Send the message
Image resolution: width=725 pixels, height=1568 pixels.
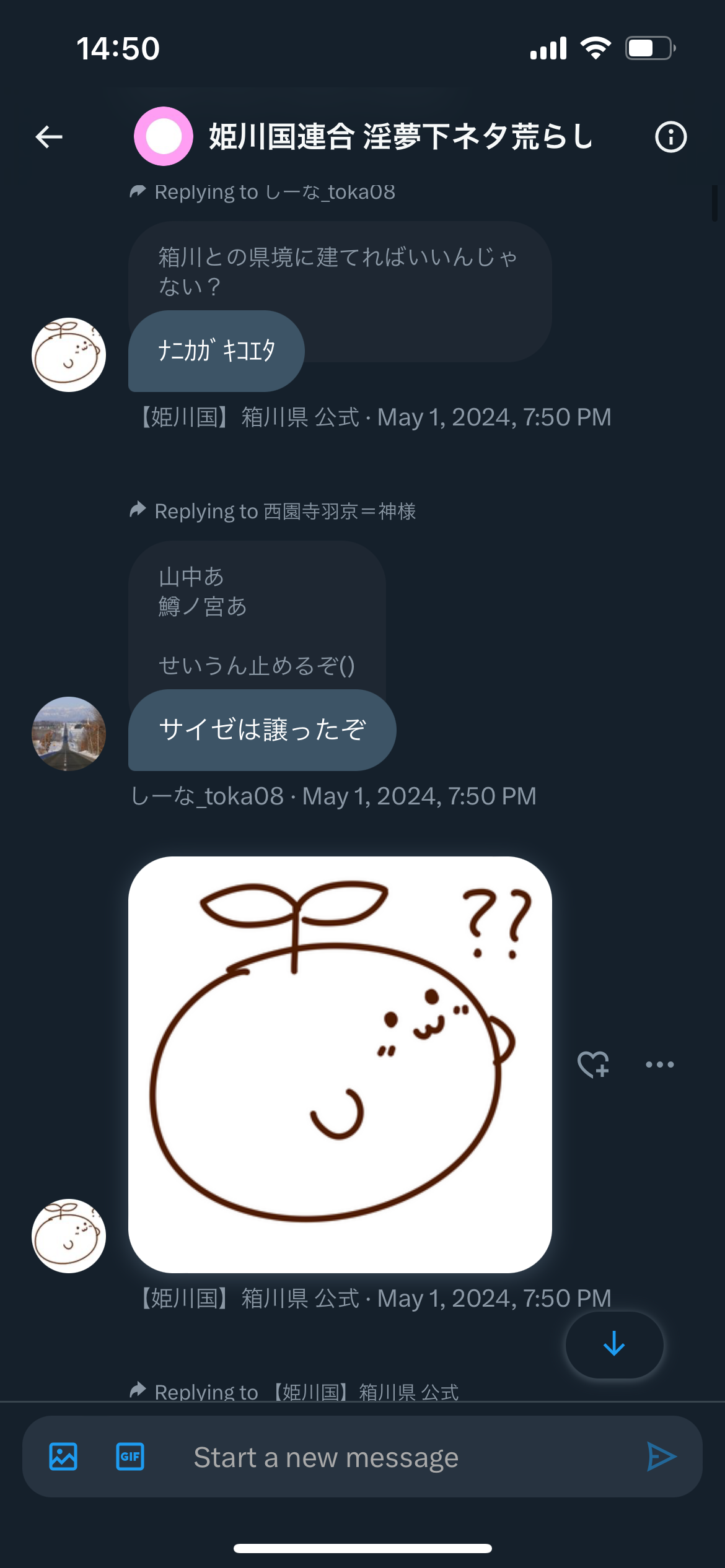click(661, 1457)
